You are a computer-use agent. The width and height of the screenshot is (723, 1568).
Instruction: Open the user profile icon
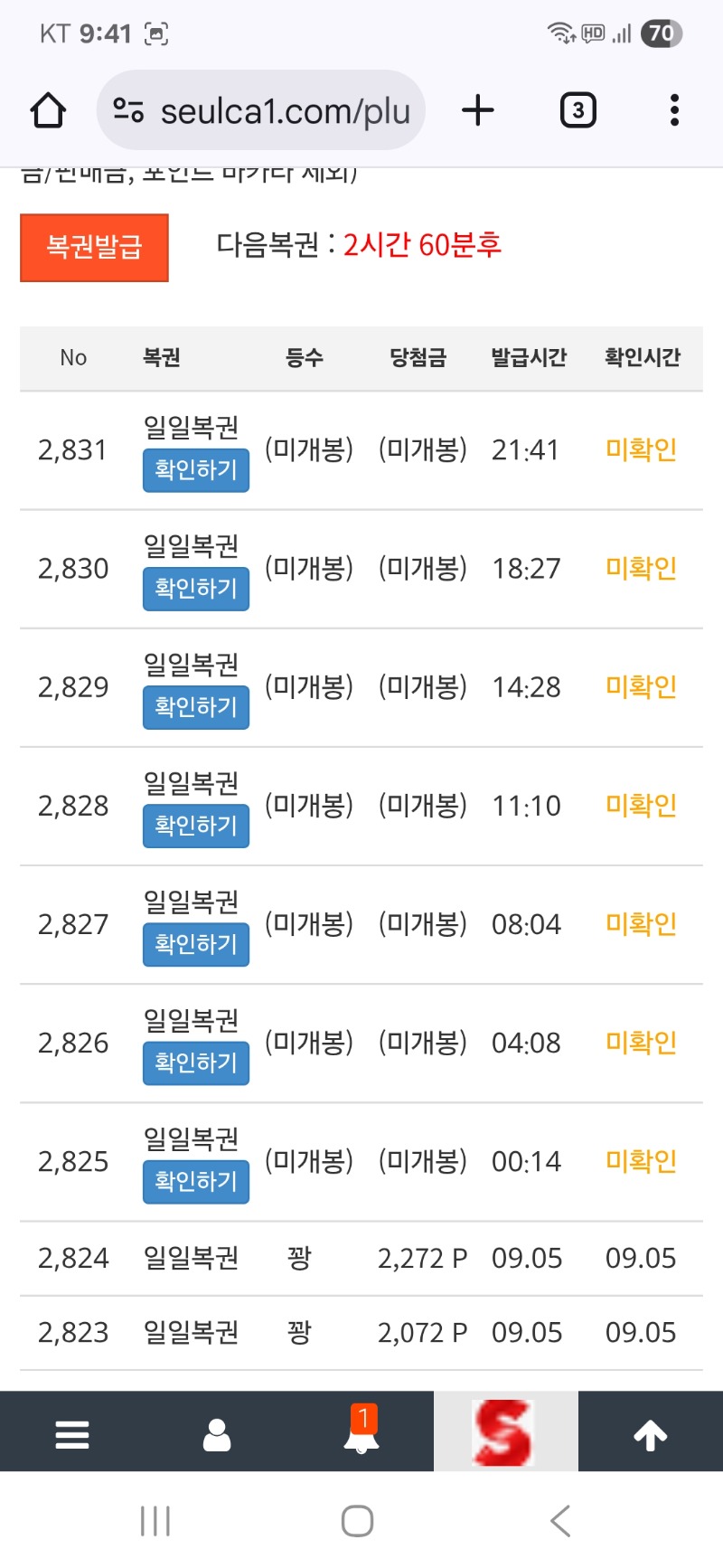pos(217,1434)
